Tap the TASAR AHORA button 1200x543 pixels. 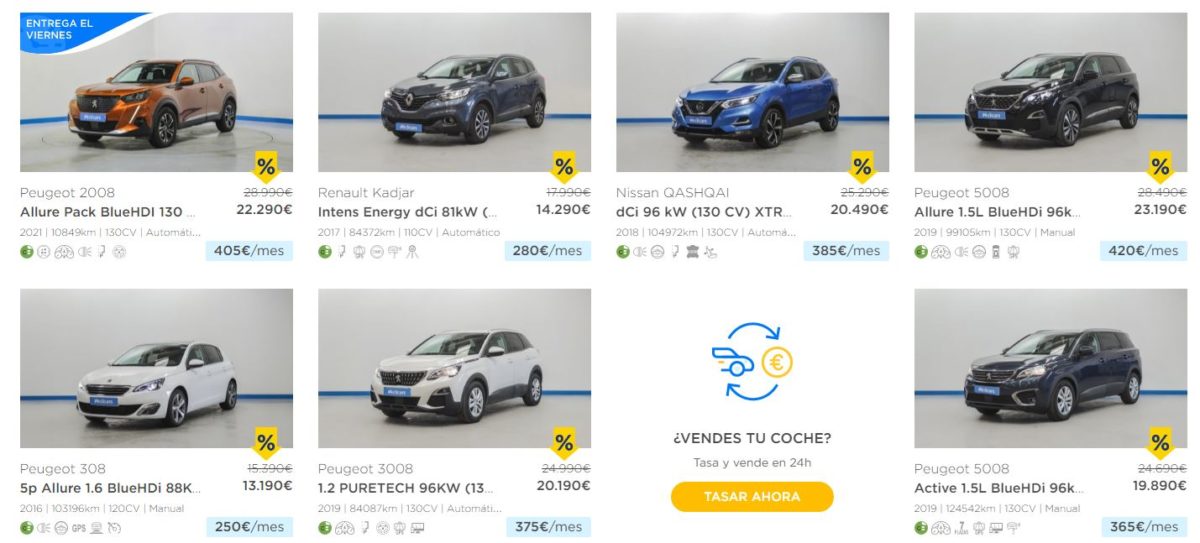751,497
